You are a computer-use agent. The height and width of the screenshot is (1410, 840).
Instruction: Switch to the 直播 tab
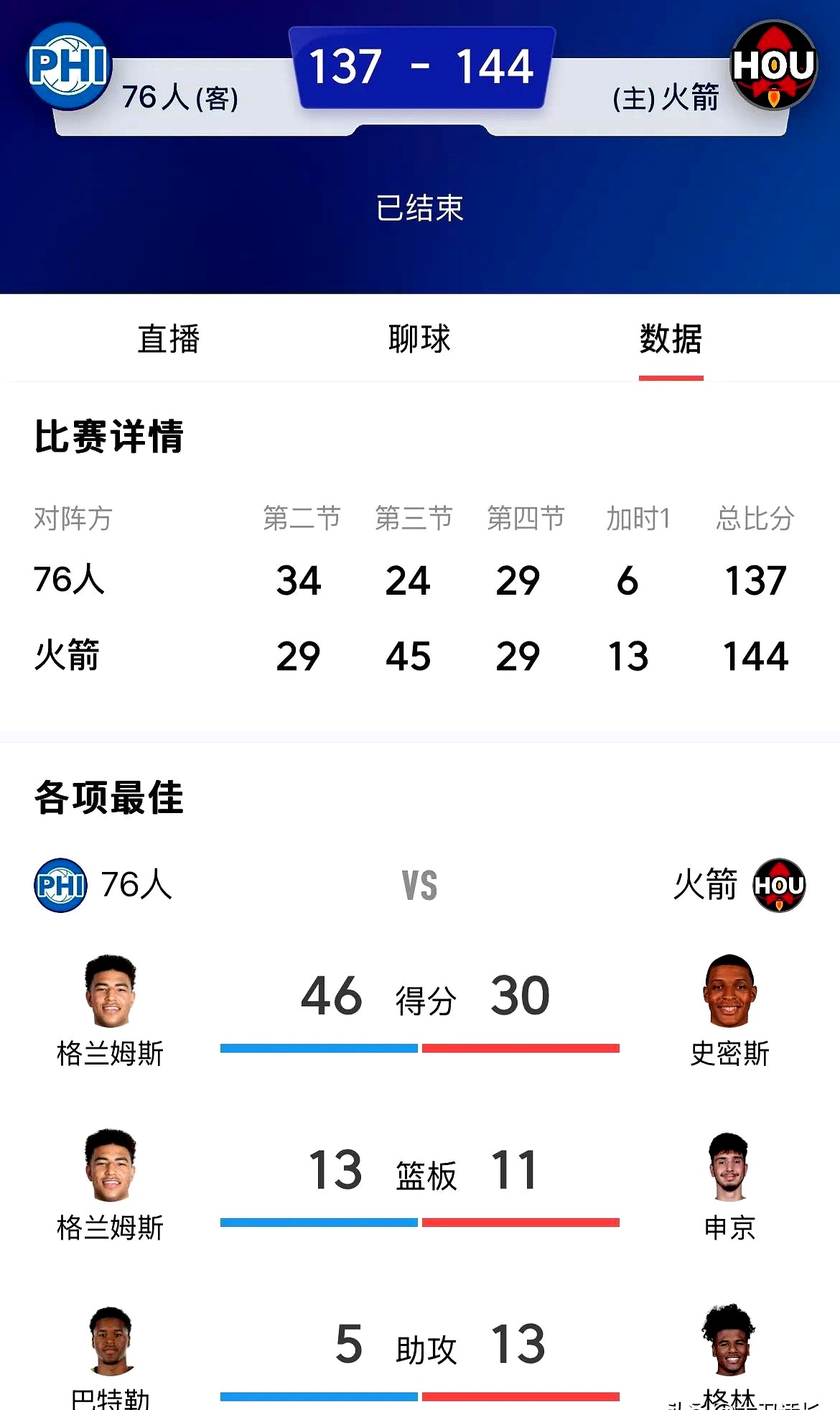[x=168, y=338]
